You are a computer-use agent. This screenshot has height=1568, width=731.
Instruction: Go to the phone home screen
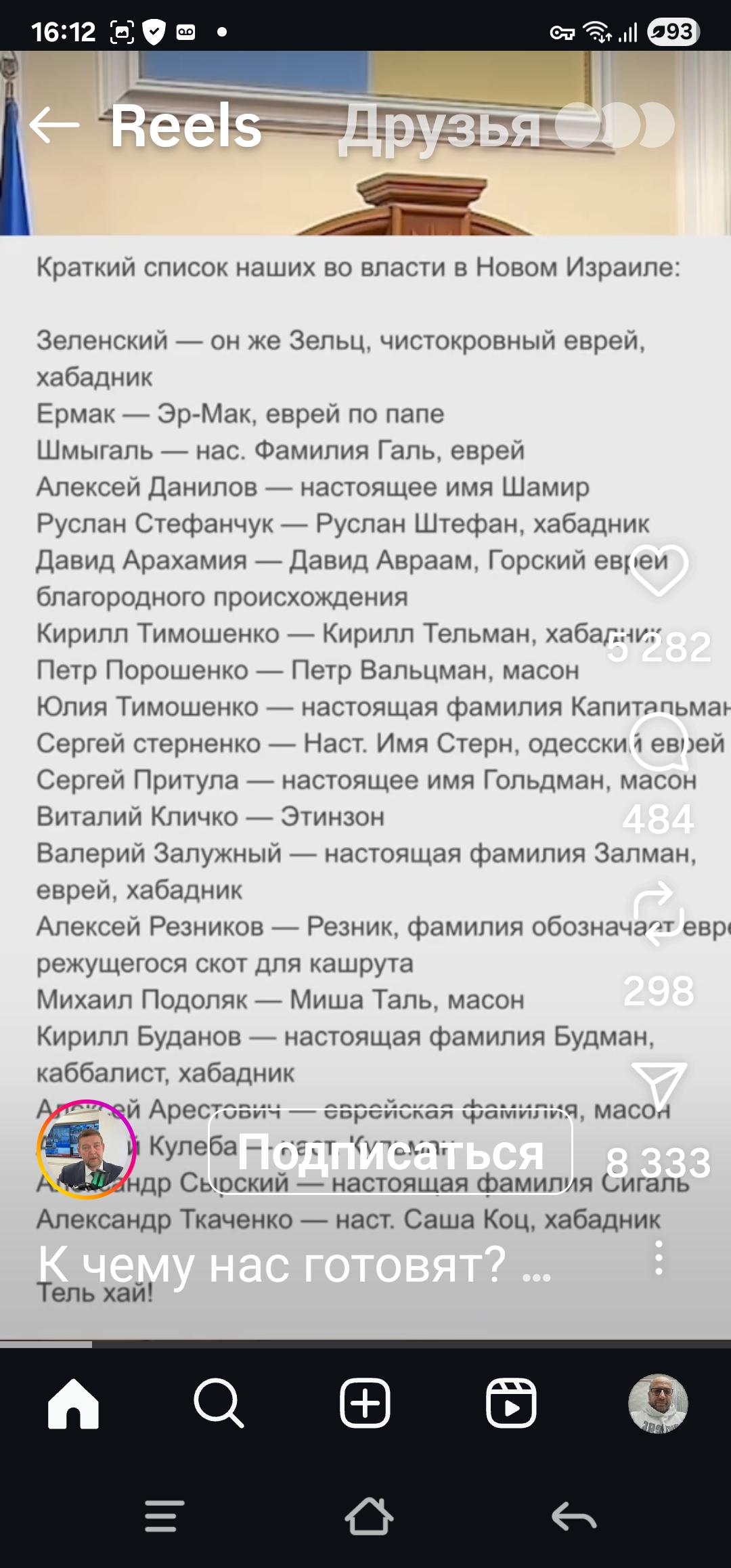368,1517
